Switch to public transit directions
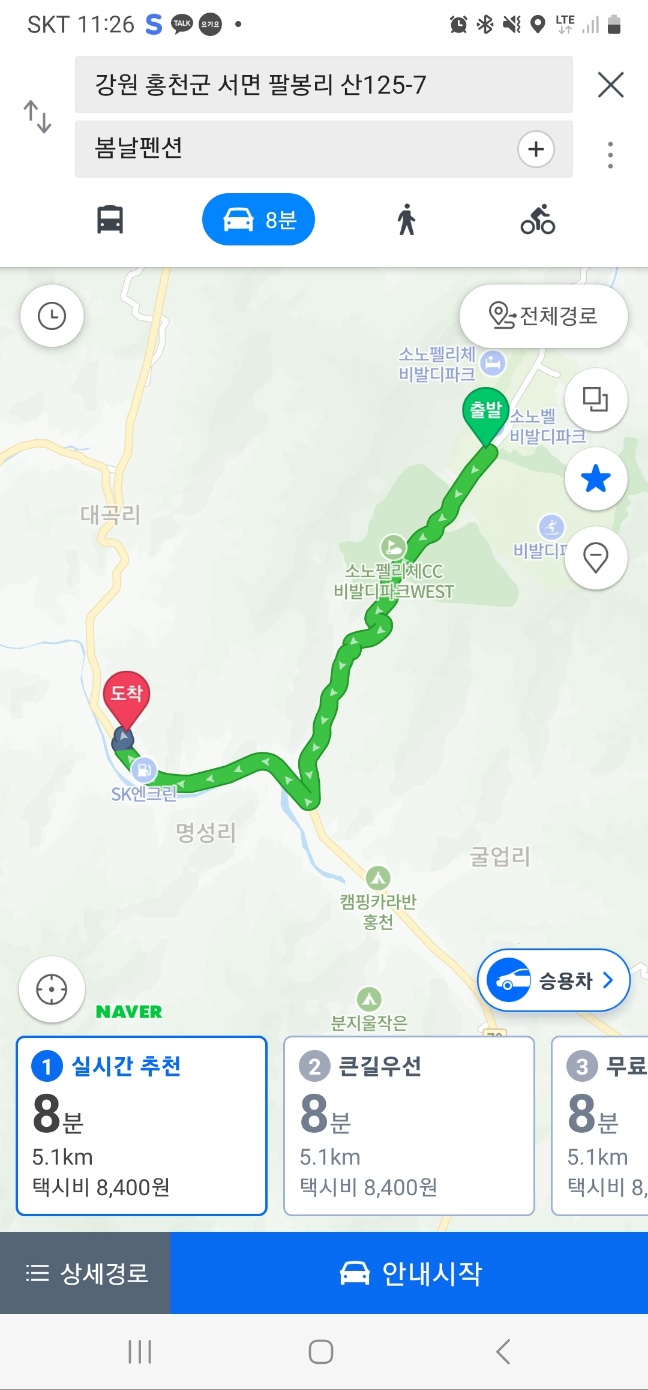This screenshot has width=648, height=1390. (110, 219)
